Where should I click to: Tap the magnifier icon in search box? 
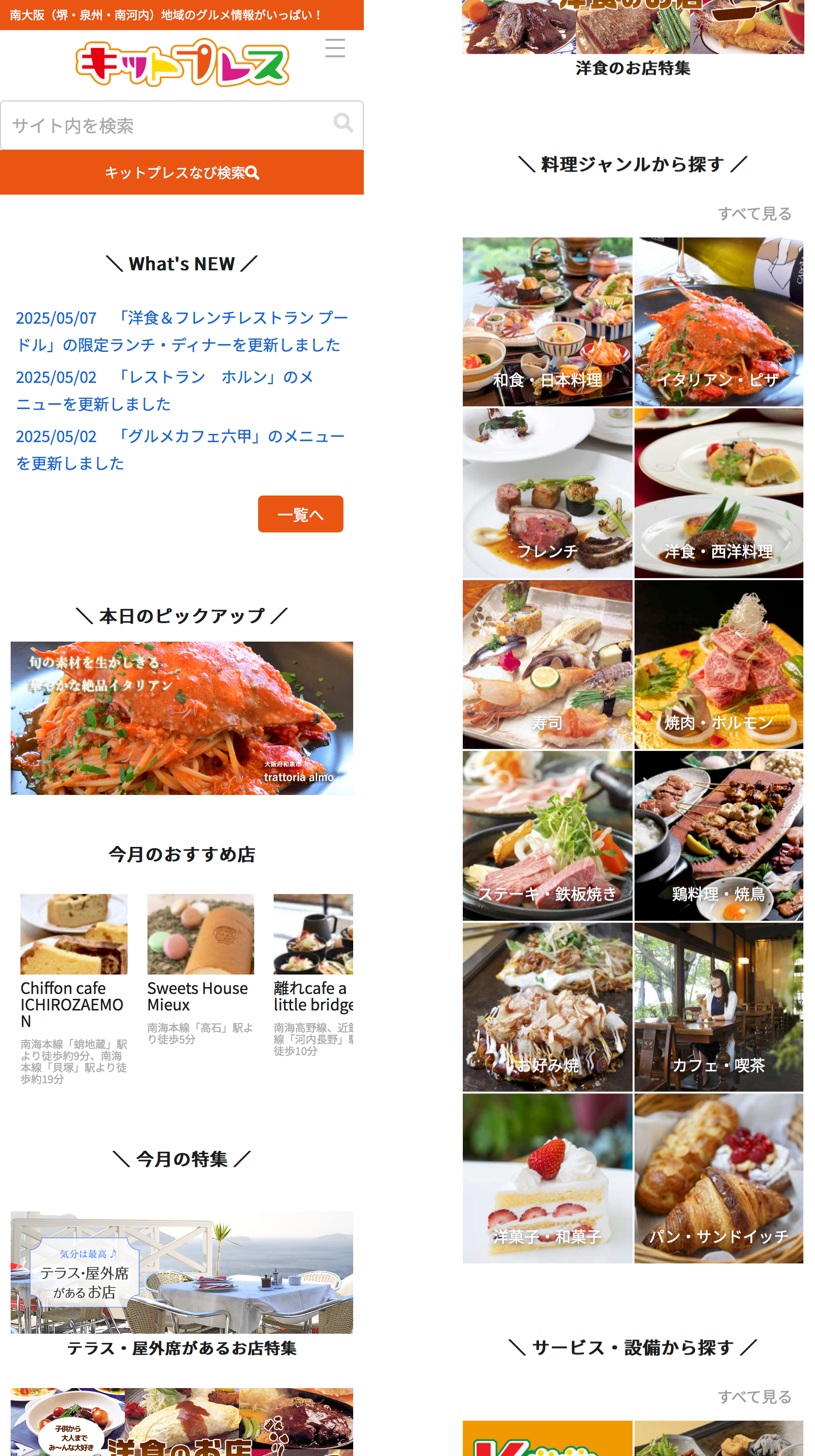[x=343, y=122]
